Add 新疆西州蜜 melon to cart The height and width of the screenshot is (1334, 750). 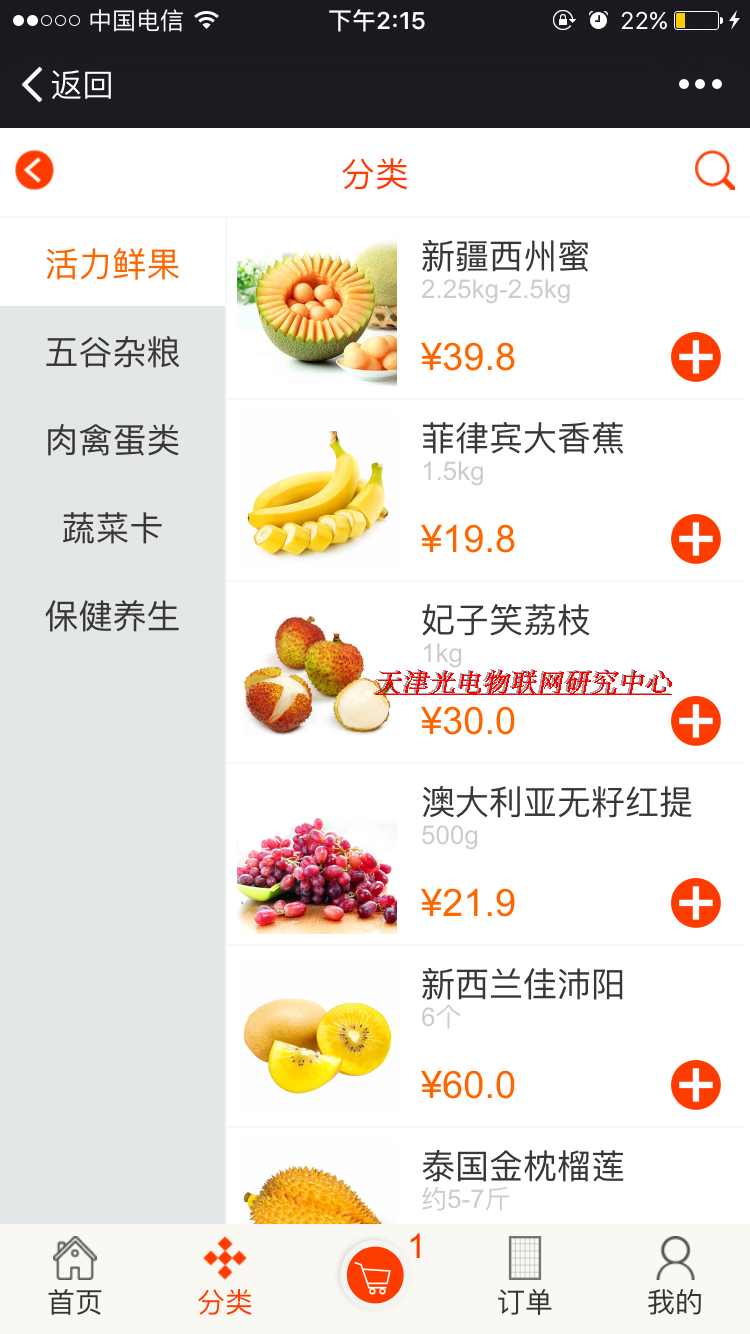[x=695, y=357]
